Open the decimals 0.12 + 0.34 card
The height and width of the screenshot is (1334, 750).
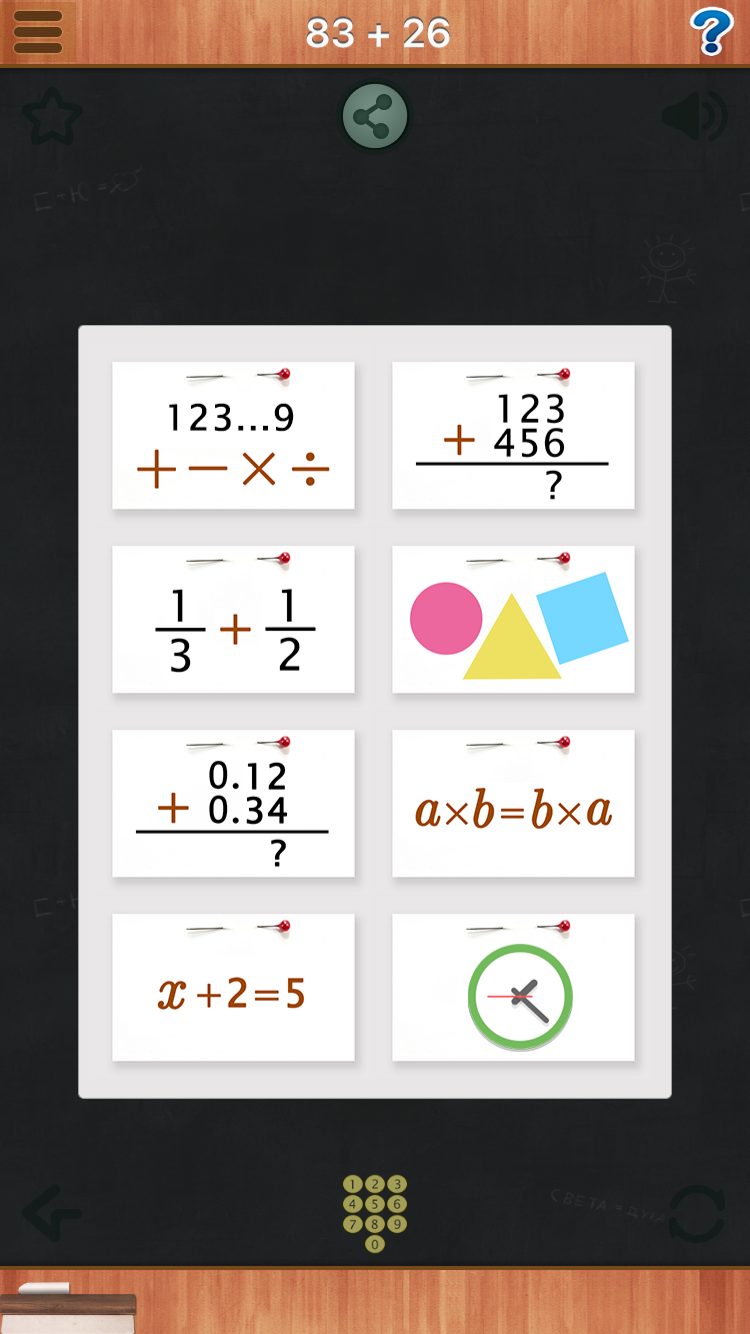233,804
